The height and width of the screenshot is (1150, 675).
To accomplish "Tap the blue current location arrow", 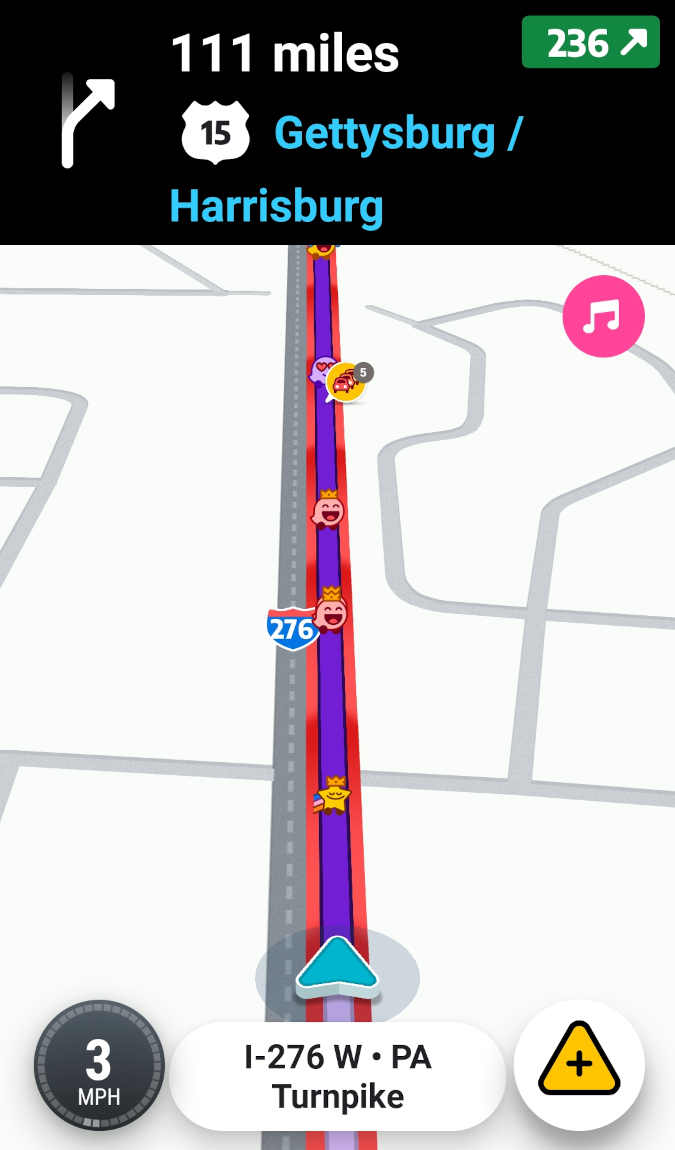I will coord(338,967).
